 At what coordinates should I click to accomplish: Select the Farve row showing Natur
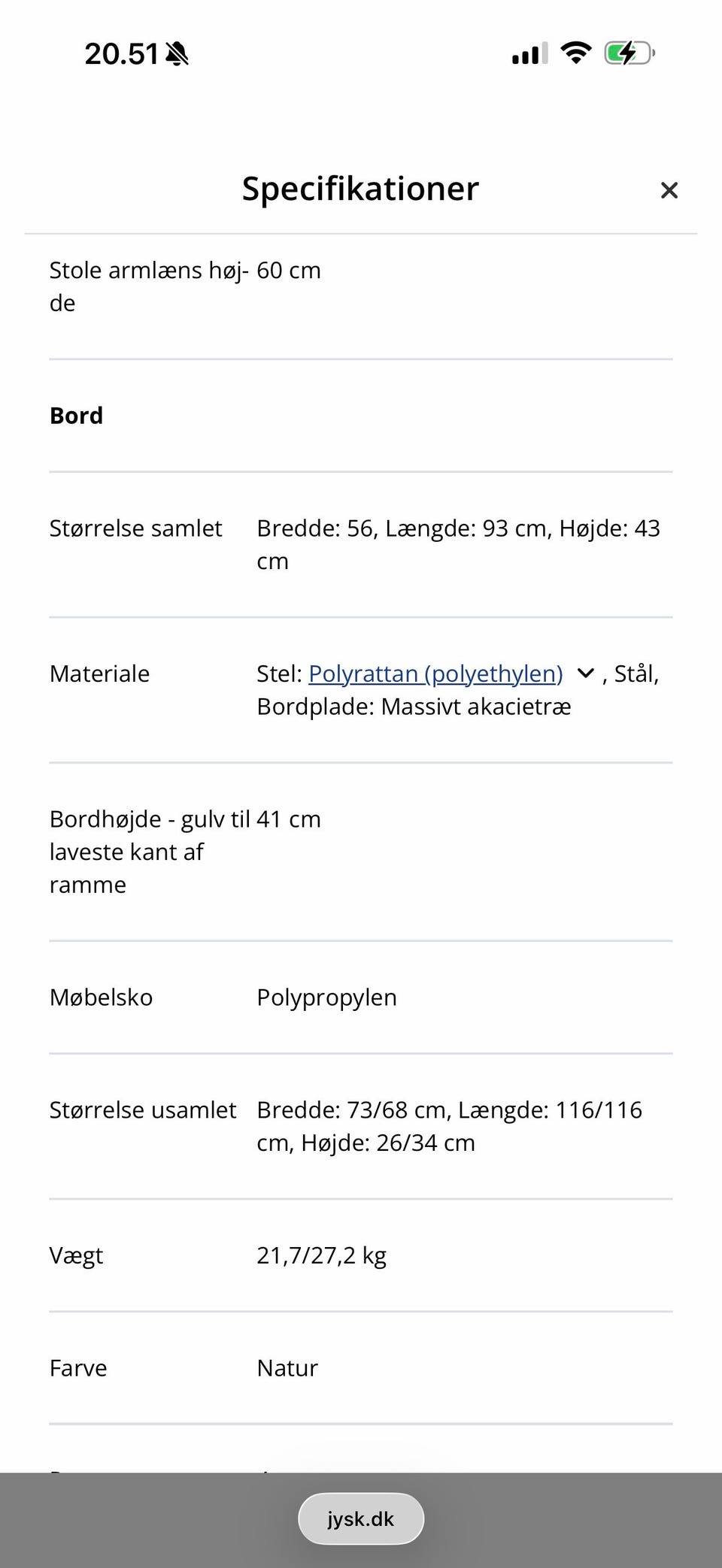[78, 1368]
